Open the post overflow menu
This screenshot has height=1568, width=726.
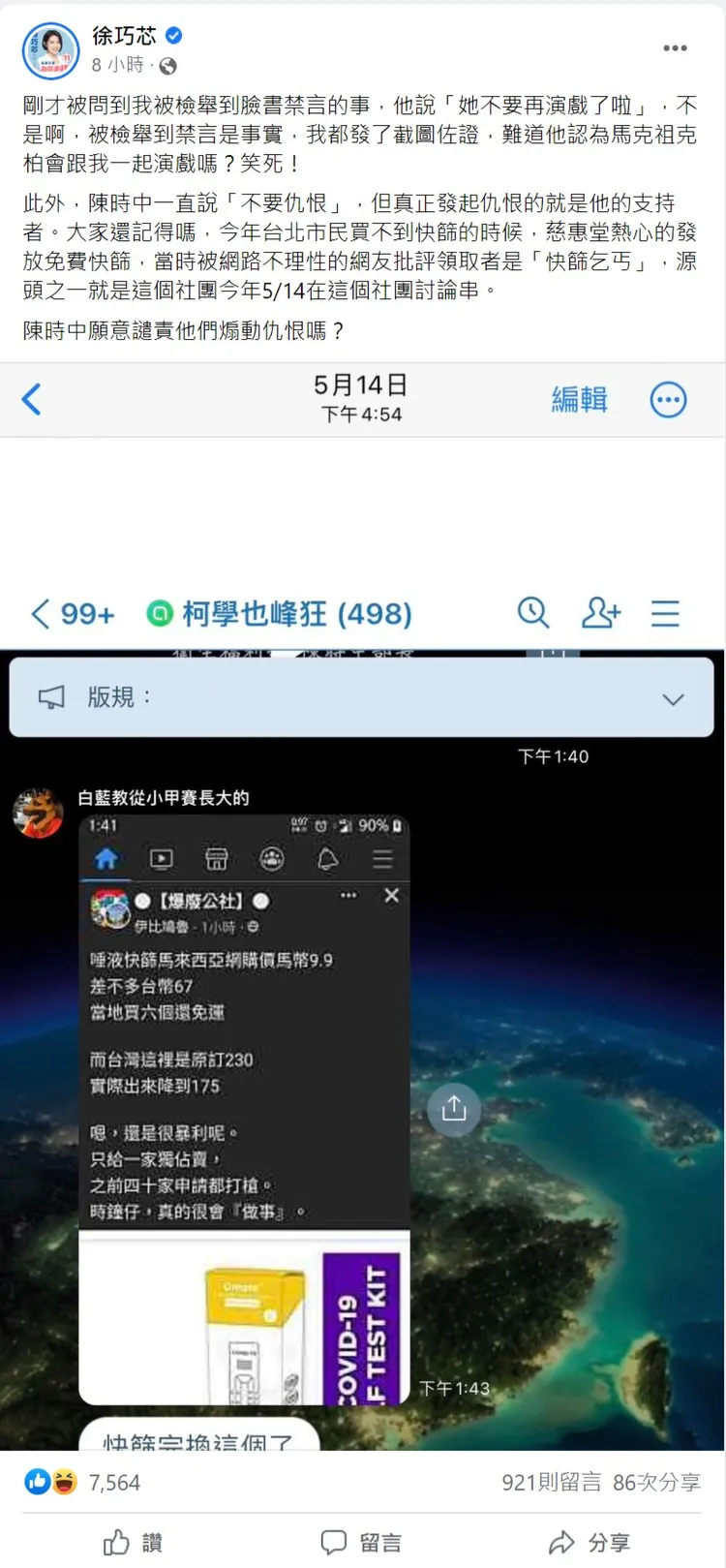675,47
